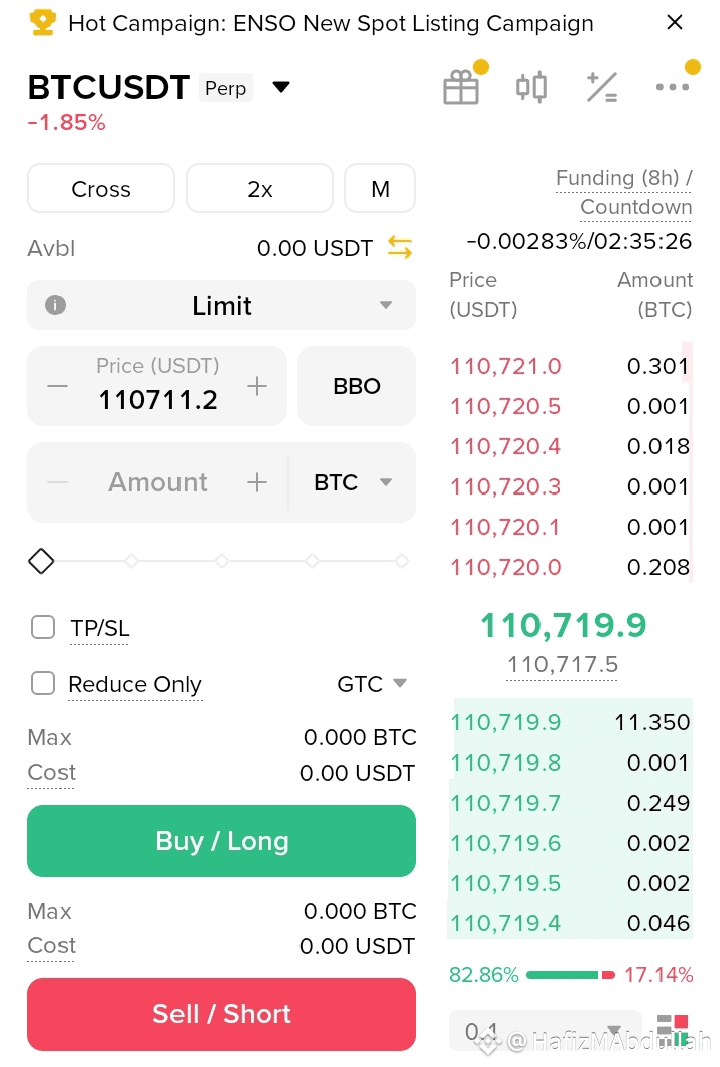Open the candlestick chart view
This screenshot has height=1067, width=720.
tap(531, 88)
